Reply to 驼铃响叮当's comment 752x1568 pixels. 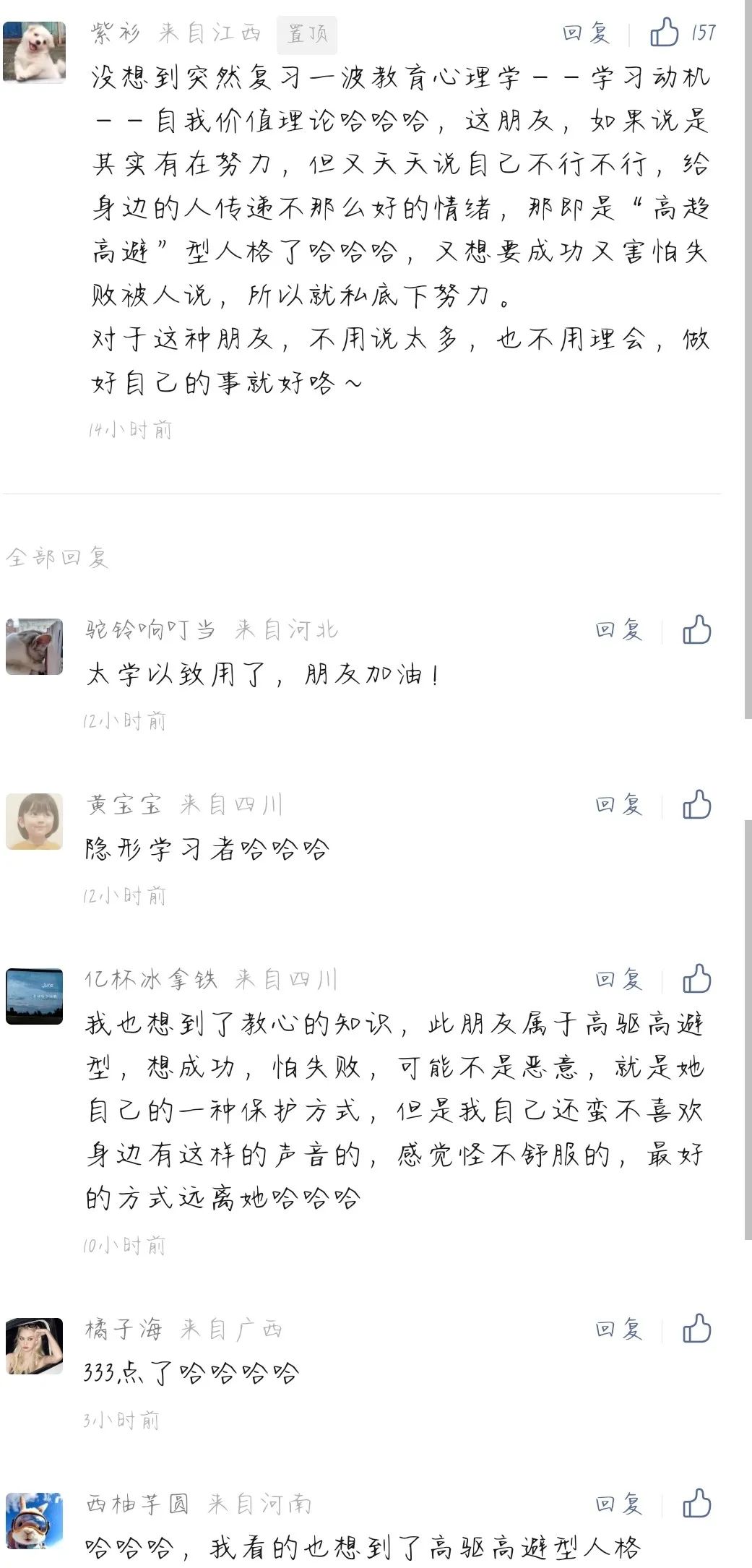click(619, 630)
